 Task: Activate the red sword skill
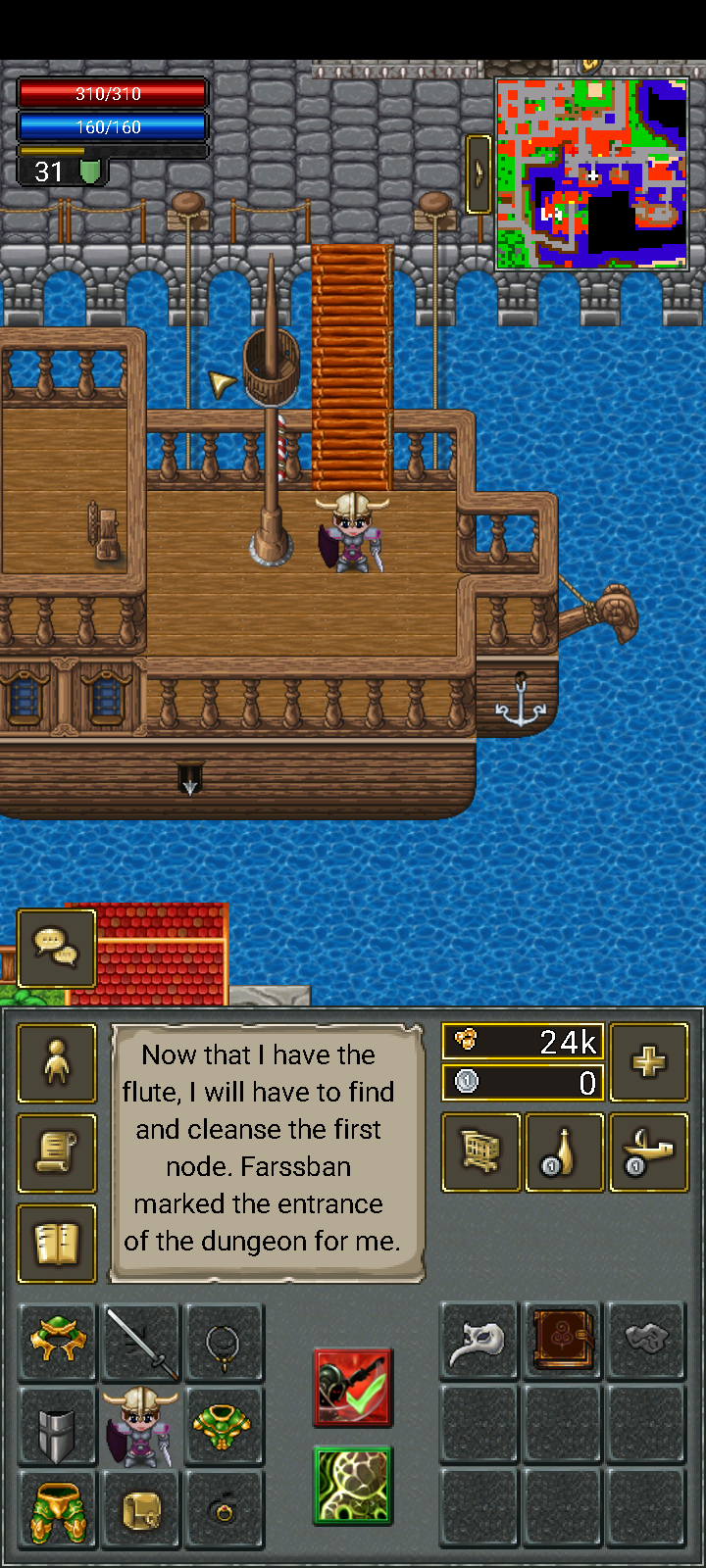tap(353, 1388)
